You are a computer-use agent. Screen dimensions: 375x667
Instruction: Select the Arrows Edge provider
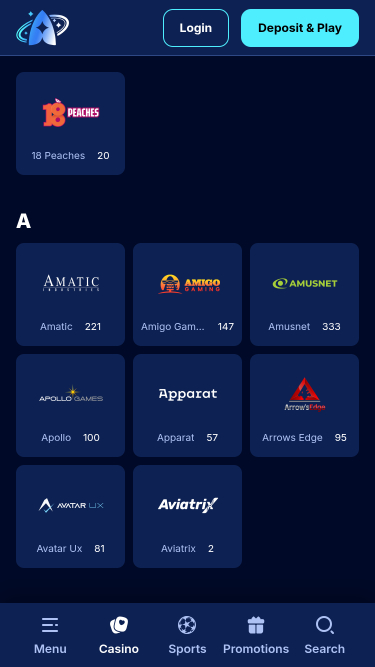tap(304, 405)
